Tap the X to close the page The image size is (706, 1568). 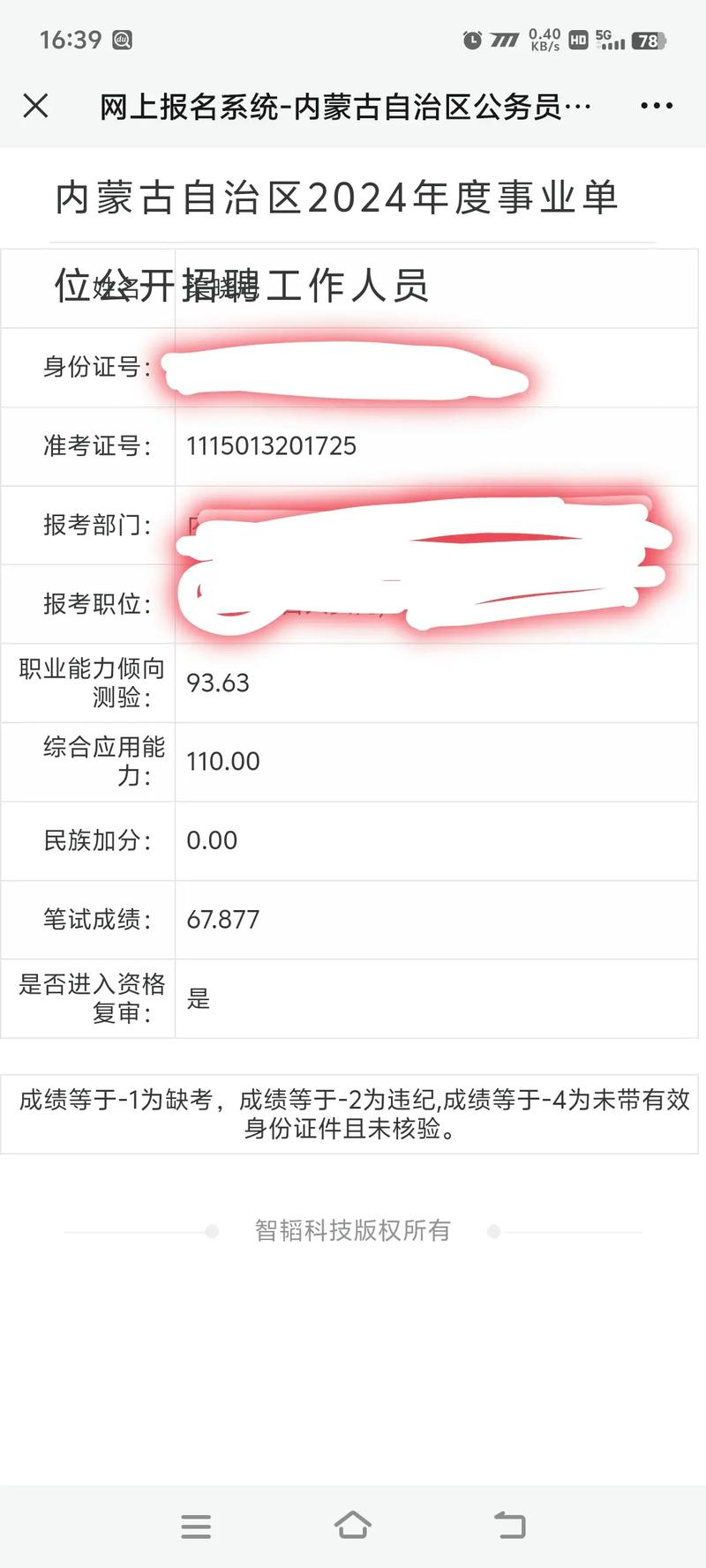tap(35, 106)
